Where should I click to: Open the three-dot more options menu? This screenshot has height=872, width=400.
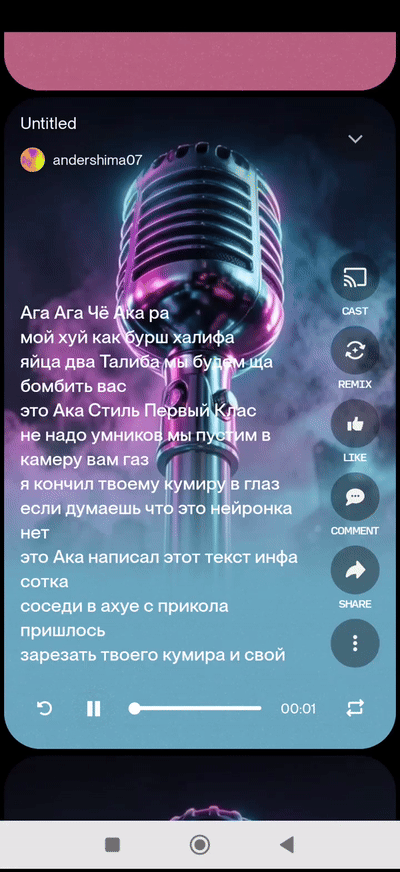(x=355, y=643)
